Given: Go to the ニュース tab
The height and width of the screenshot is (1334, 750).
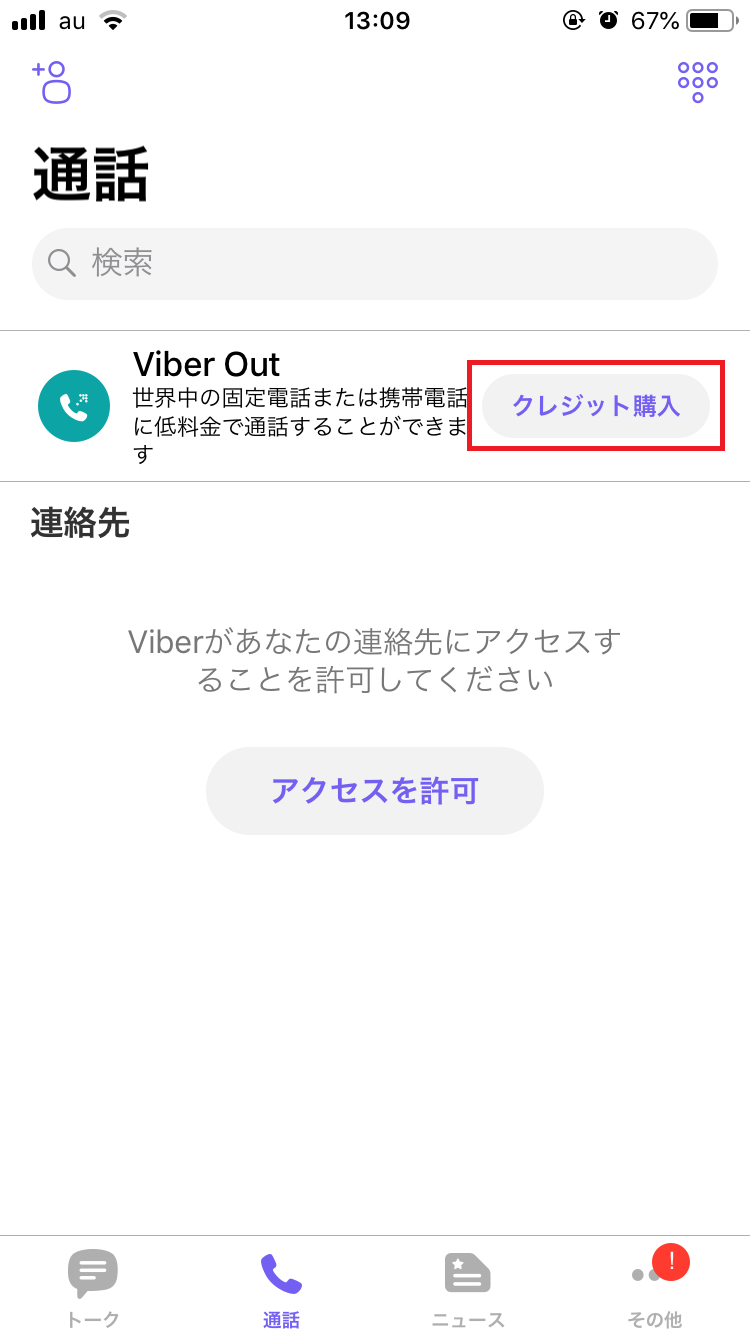Looking at the screenshot, I should coord(468,1288).
